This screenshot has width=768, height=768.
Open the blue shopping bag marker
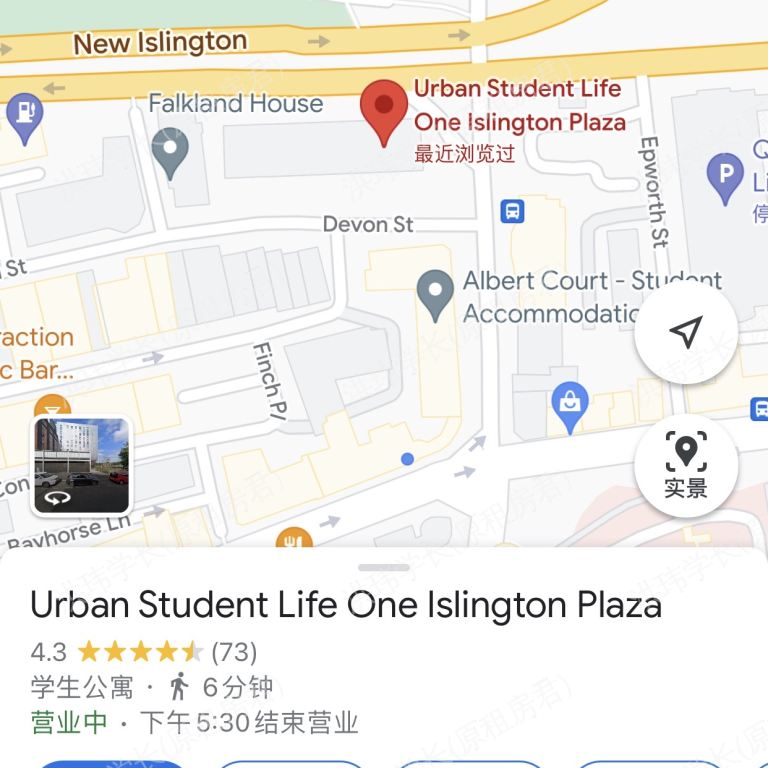coord(570,406)
